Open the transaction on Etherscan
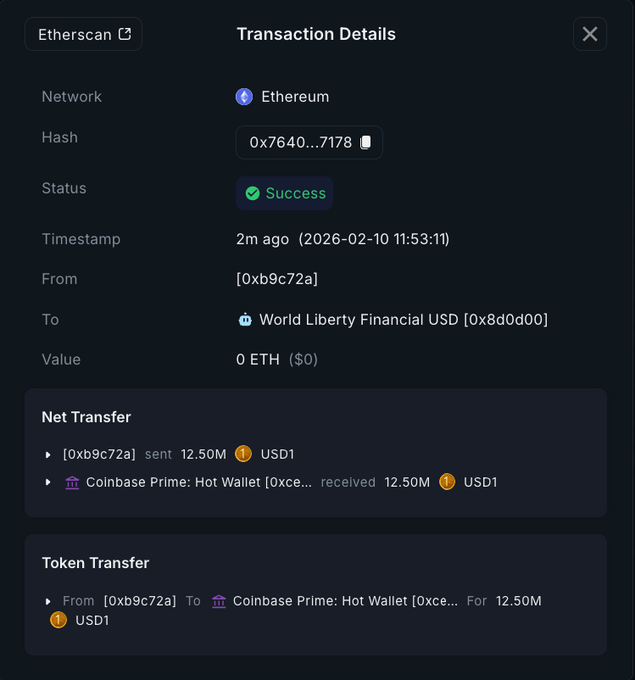The image size is (635, 680). click(83, 34)
